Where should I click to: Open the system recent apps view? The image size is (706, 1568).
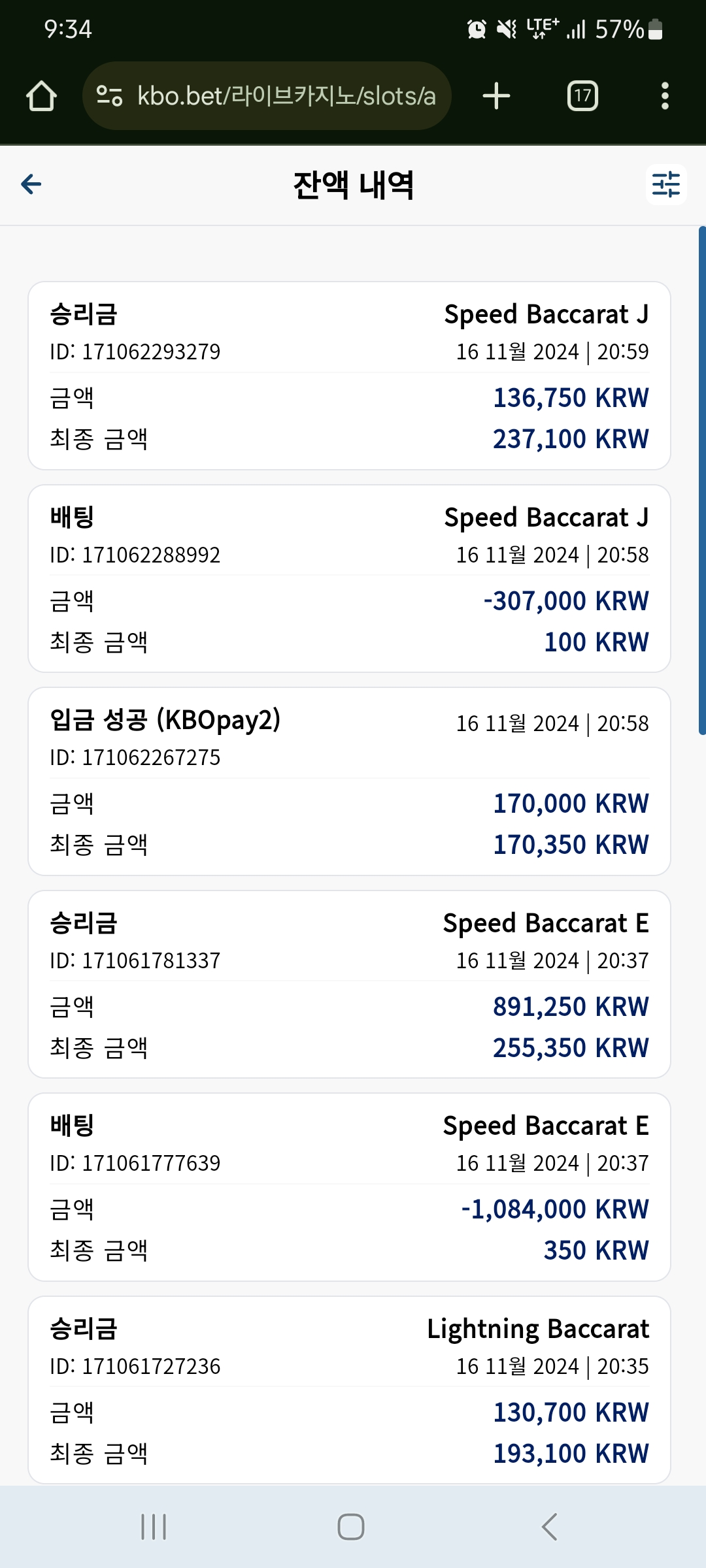(x=154, y=1527)
